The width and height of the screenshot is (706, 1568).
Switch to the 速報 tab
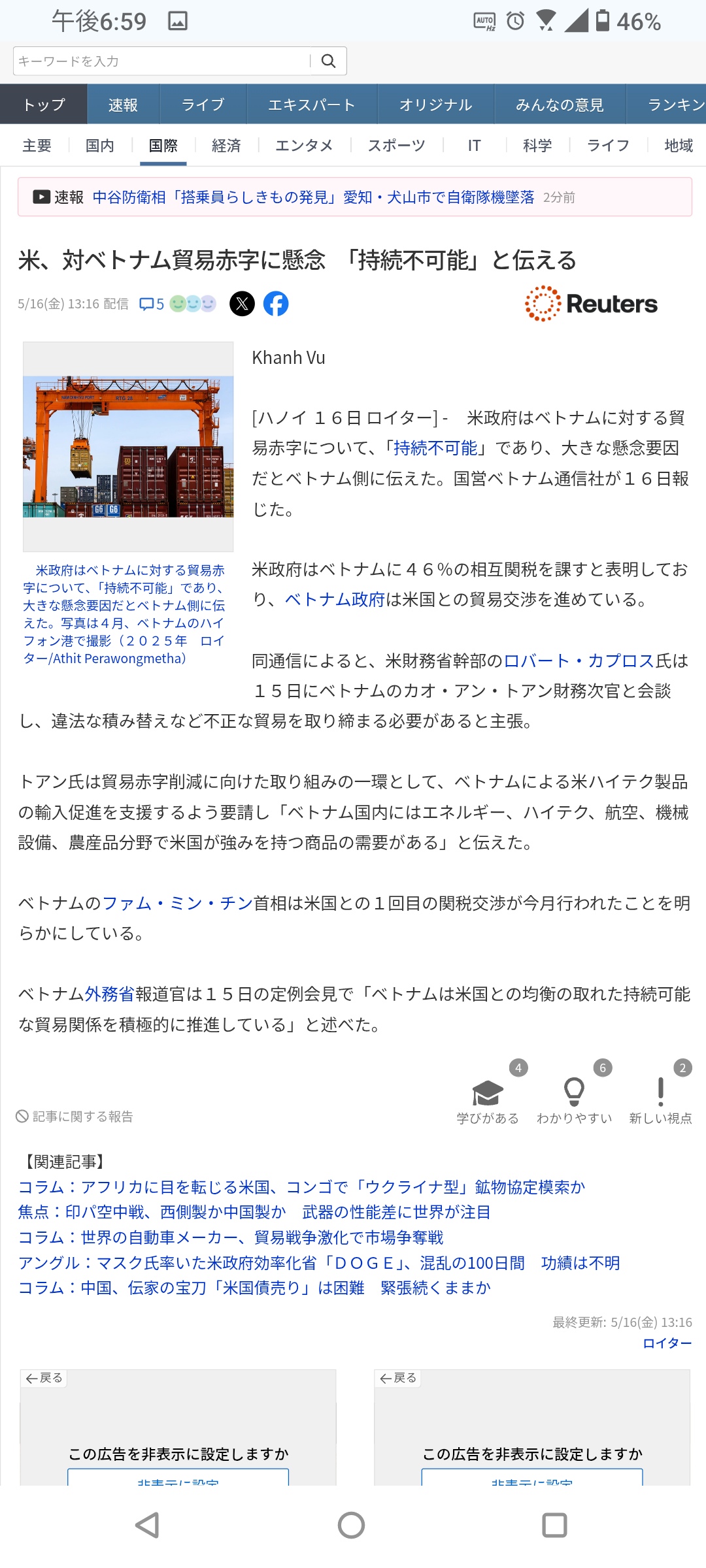(123, 105)
